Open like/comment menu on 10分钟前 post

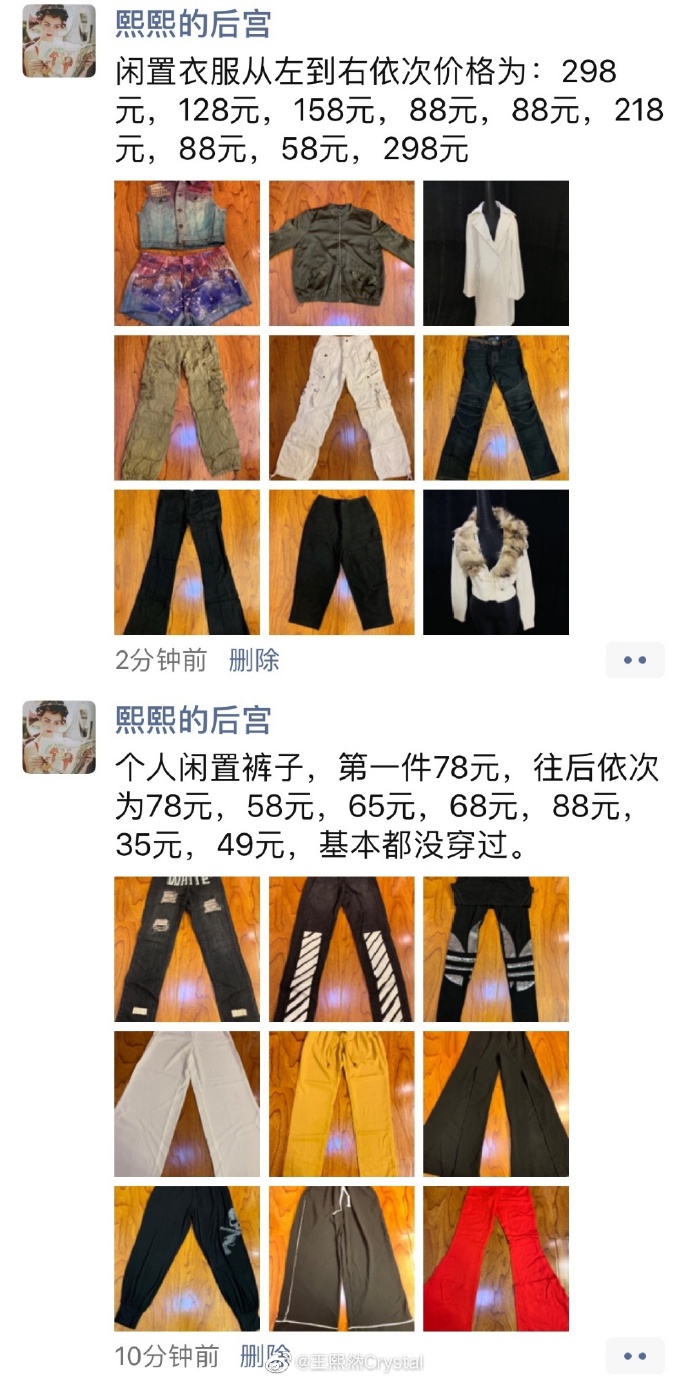coord(635,1357)
